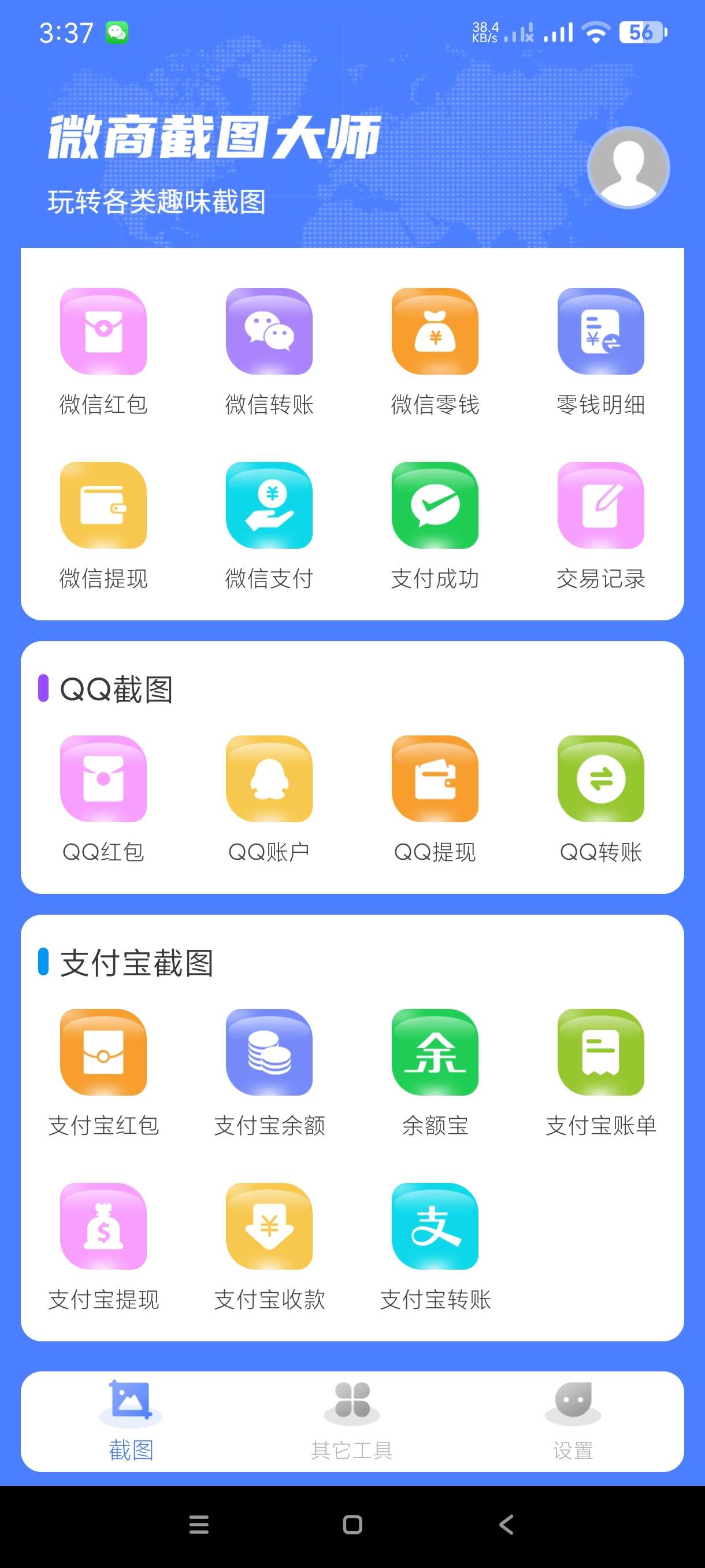Choose QQ转账 generator

[x=600, y=779]
